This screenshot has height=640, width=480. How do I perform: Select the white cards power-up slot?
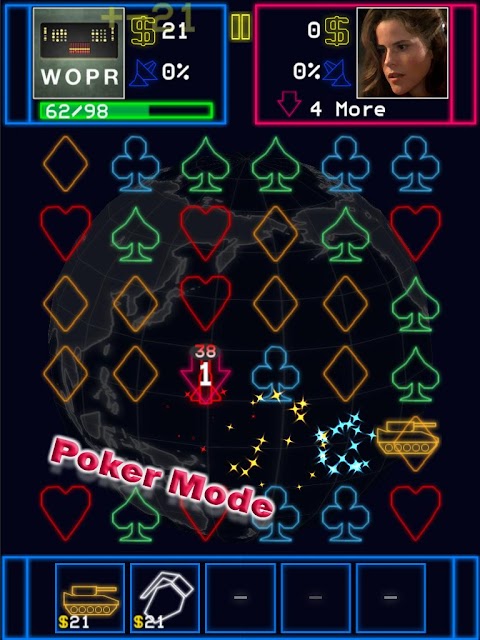(x=165, y=598)
